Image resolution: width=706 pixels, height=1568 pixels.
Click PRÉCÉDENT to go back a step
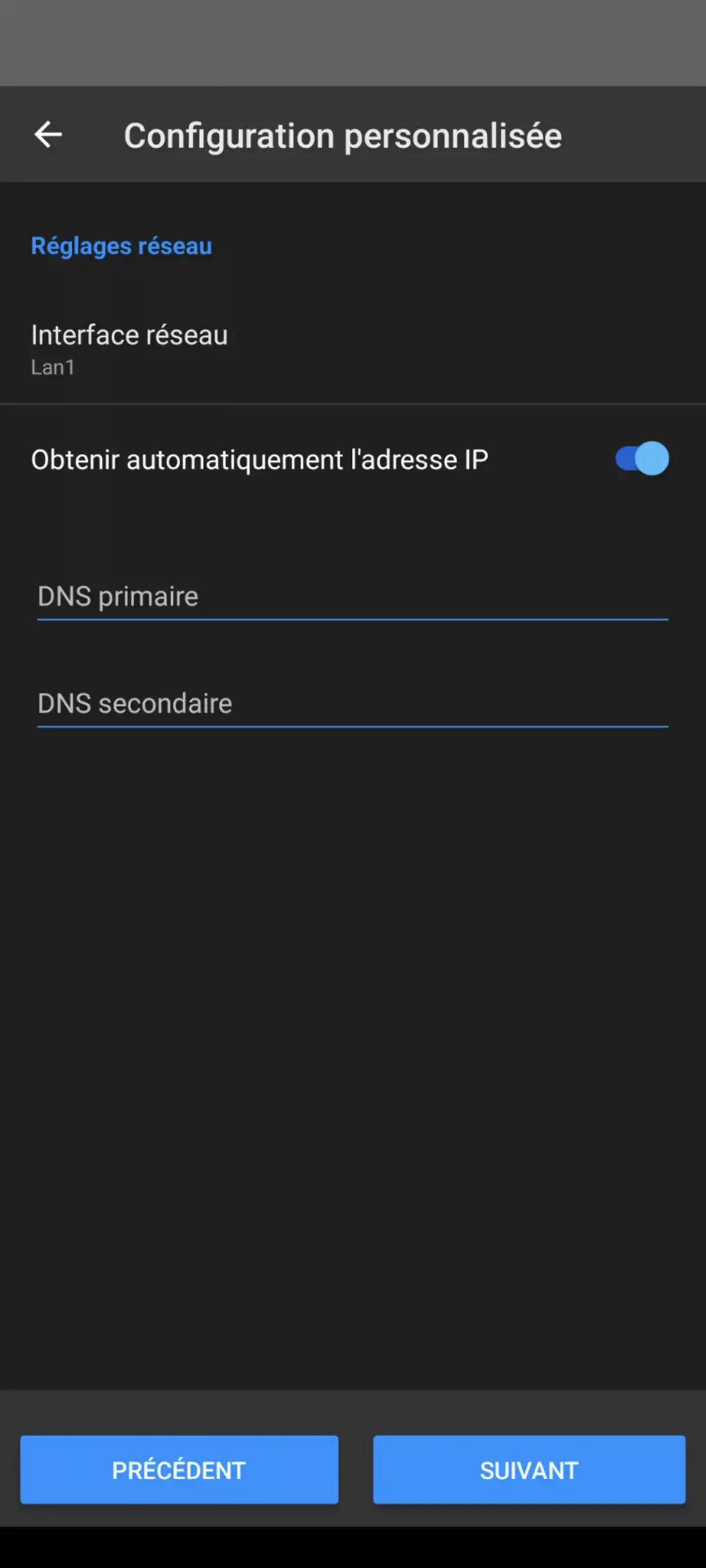coord(178,1470)
